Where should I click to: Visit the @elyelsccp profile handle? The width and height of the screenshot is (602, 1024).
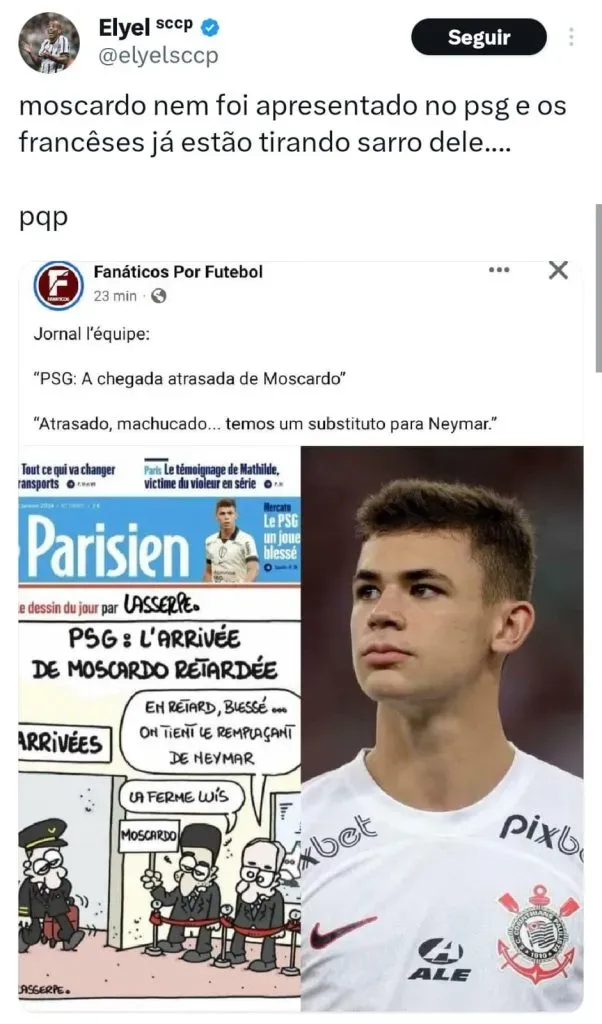pyautogui.click(x=157, y=56)
